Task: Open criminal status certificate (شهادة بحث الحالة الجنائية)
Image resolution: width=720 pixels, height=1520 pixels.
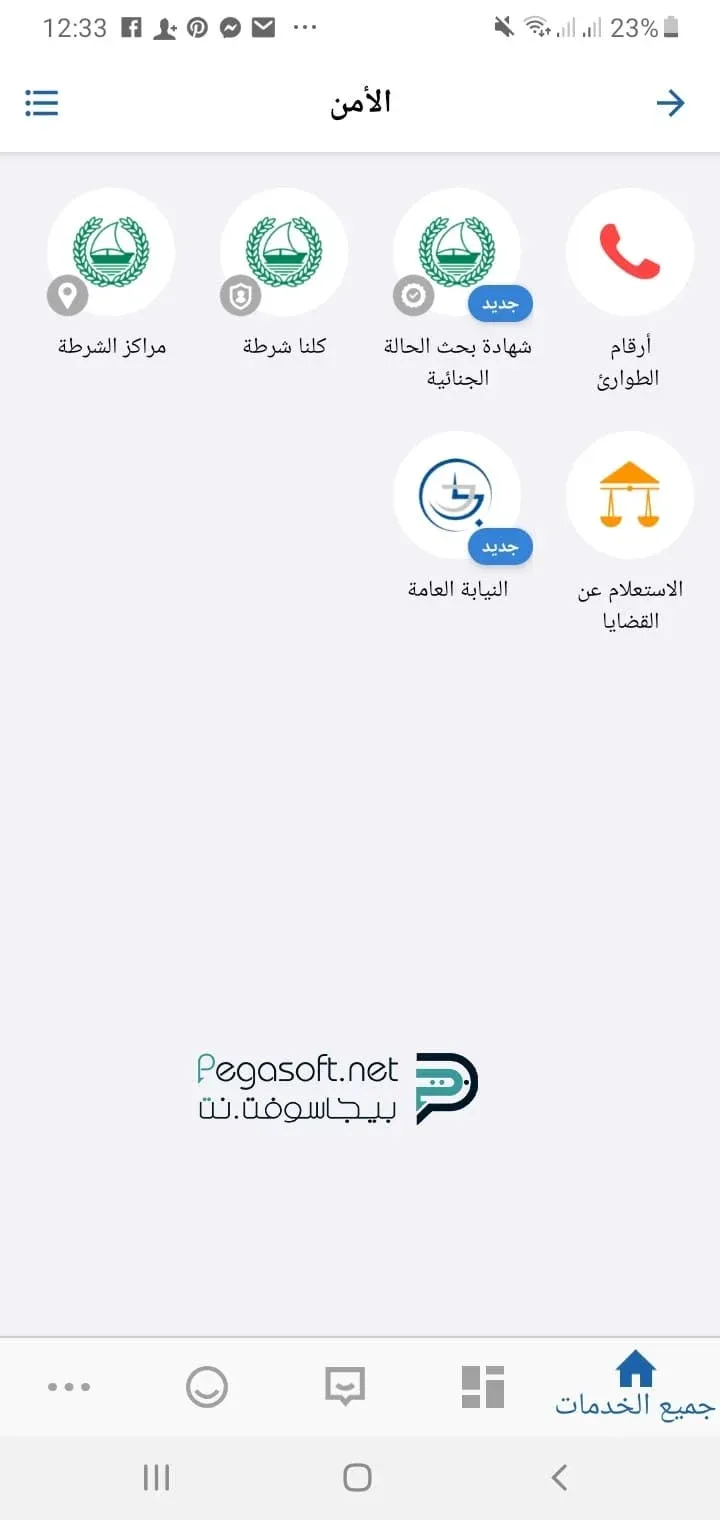Action: pyautogui.click(x=457, y=252)
